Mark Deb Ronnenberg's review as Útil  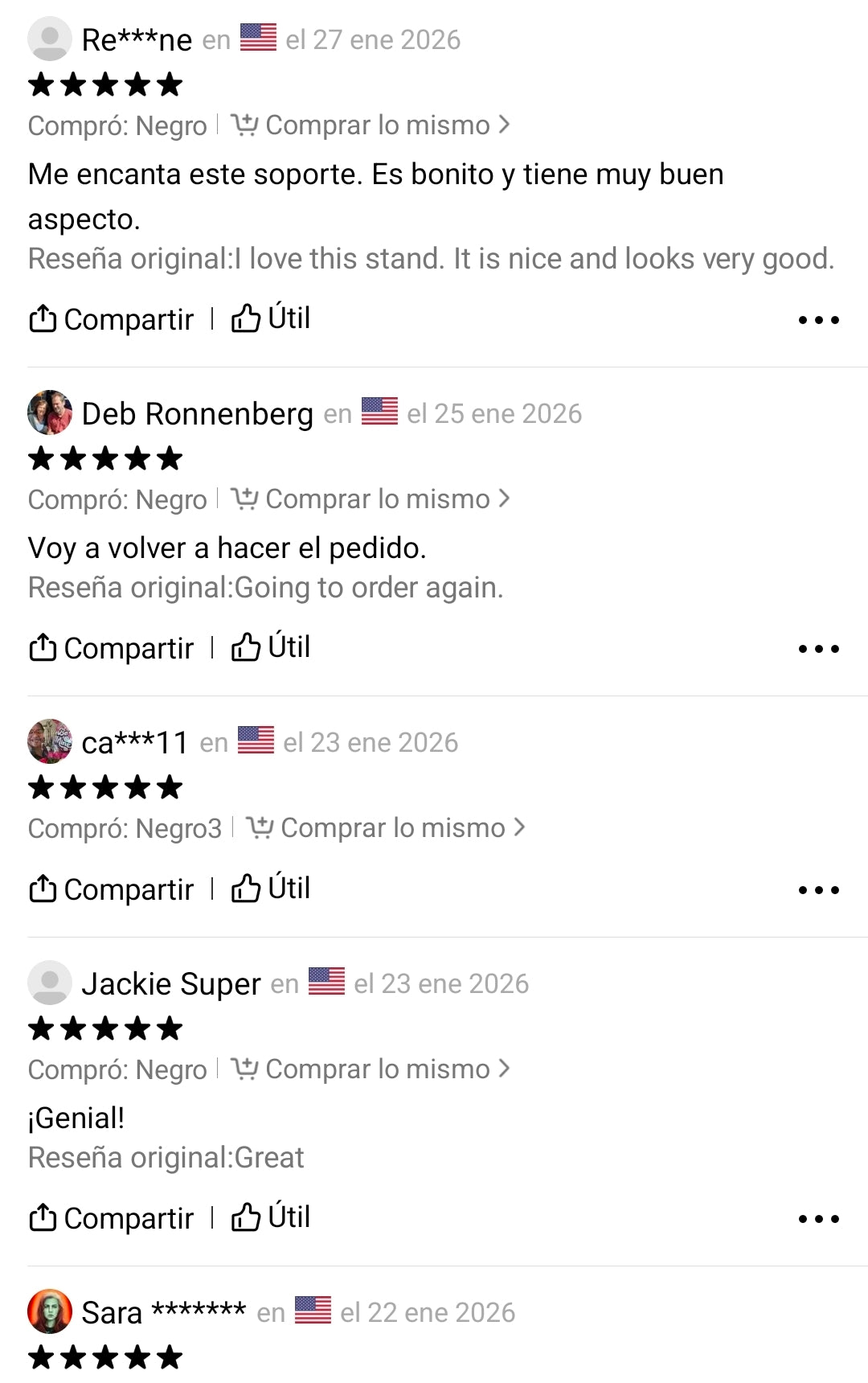click(x=287, y=646)
